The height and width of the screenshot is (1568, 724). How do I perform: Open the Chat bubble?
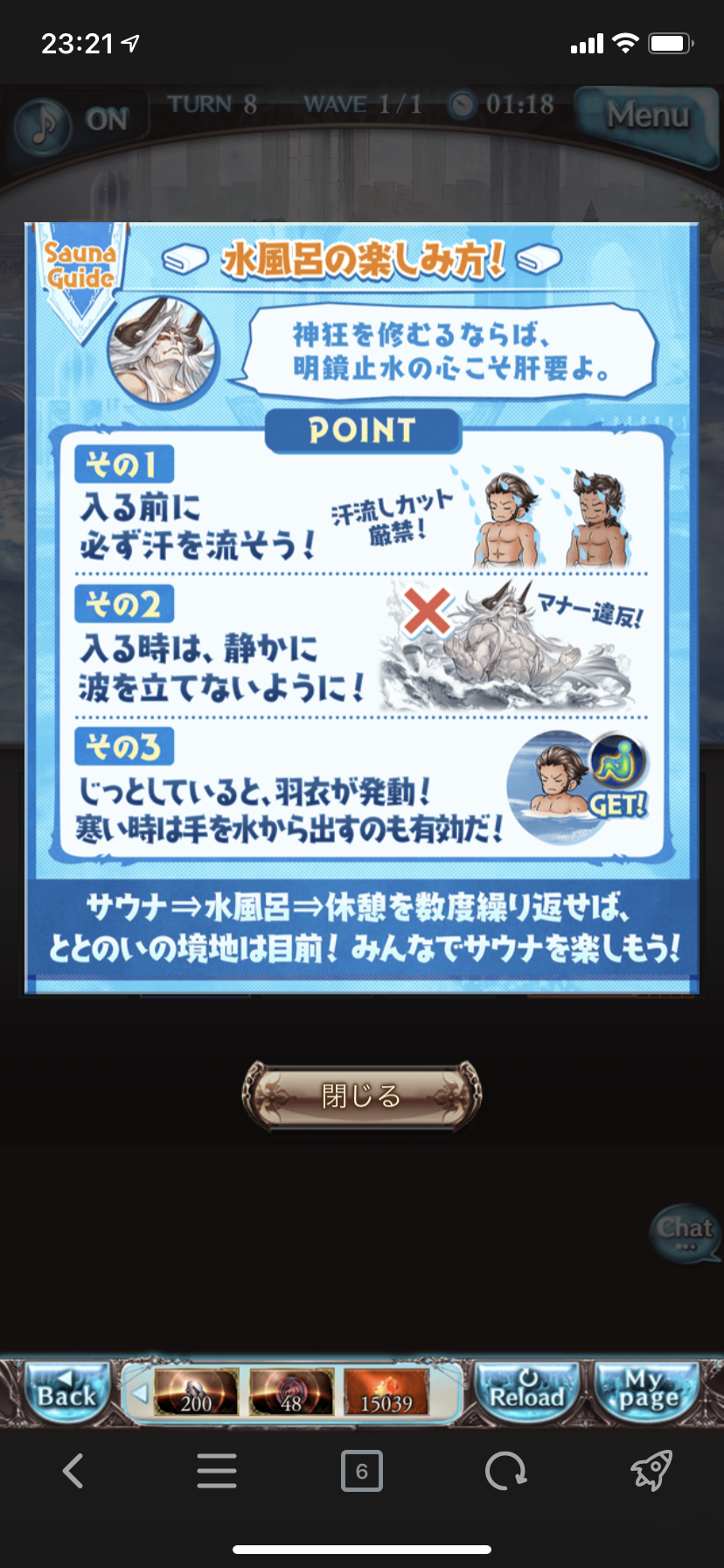click(x=686, y=1232)
